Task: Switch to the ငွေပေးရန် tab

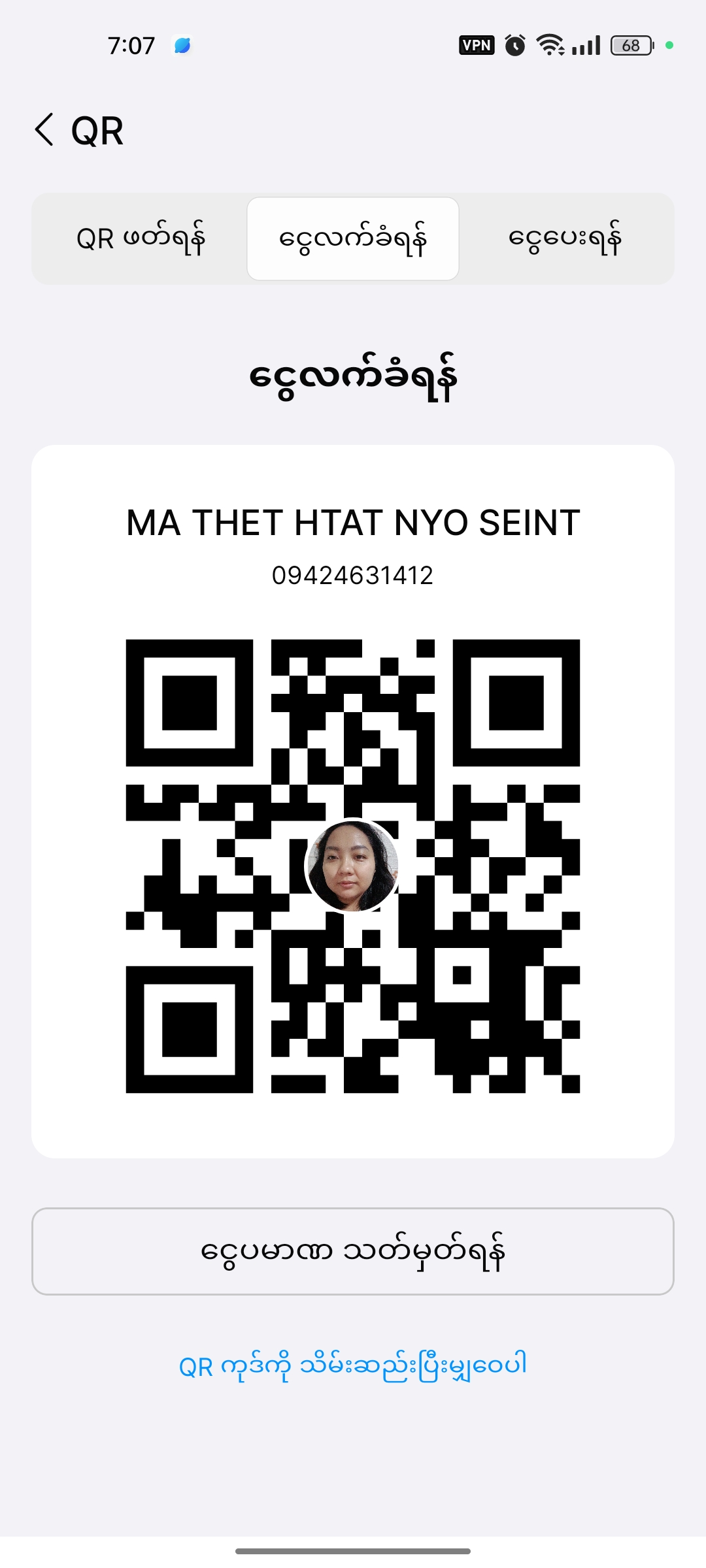Action: click(x=565, y=239)
